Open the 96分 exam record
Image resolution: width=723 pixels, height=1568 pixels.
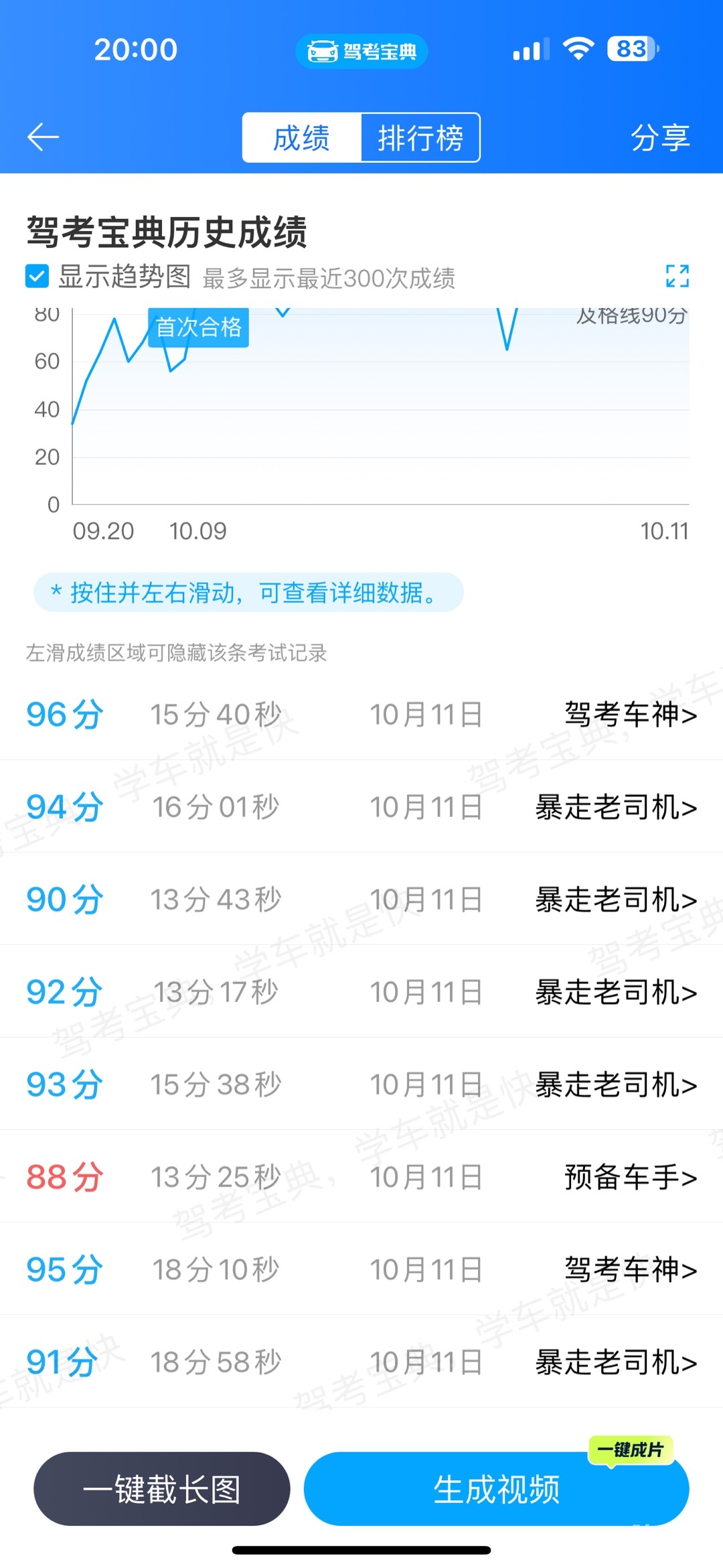[x=361, y=714]
